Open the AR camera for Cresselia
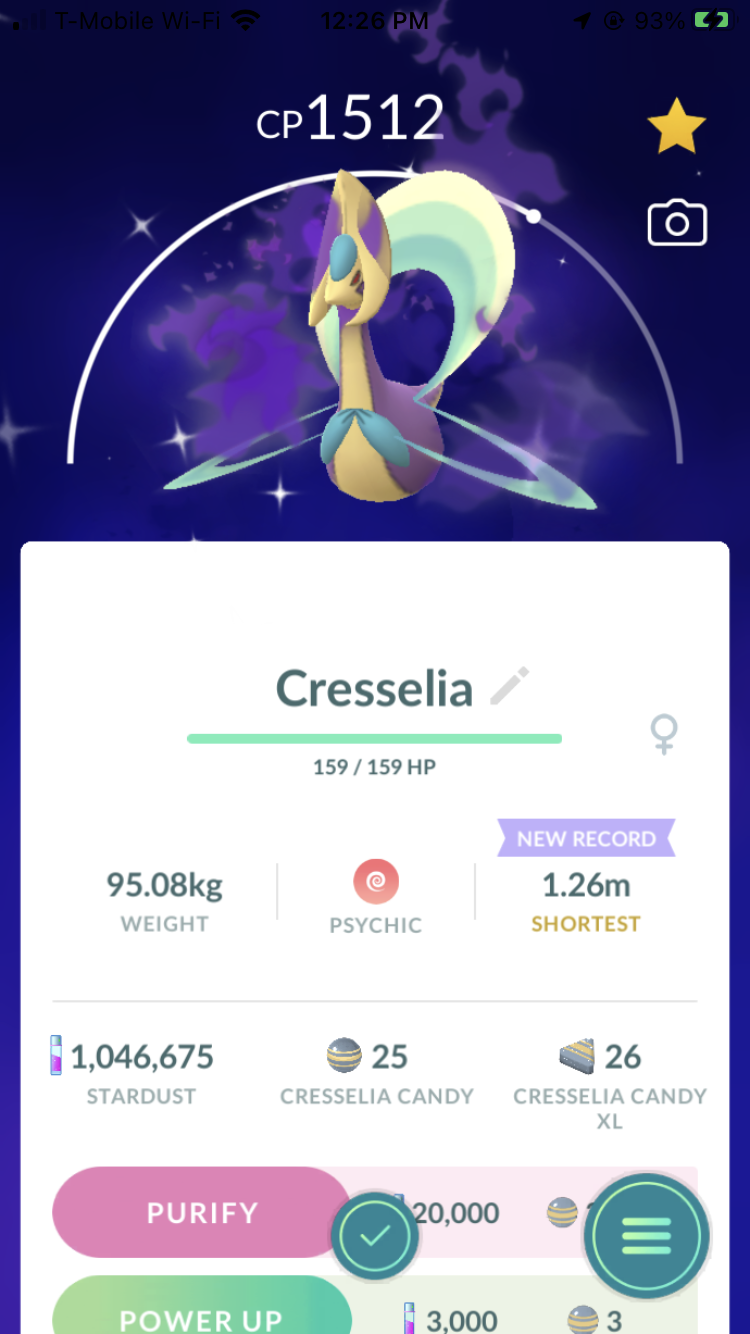The height and width of the screenshot is (1334, 750). coord(676,223)
